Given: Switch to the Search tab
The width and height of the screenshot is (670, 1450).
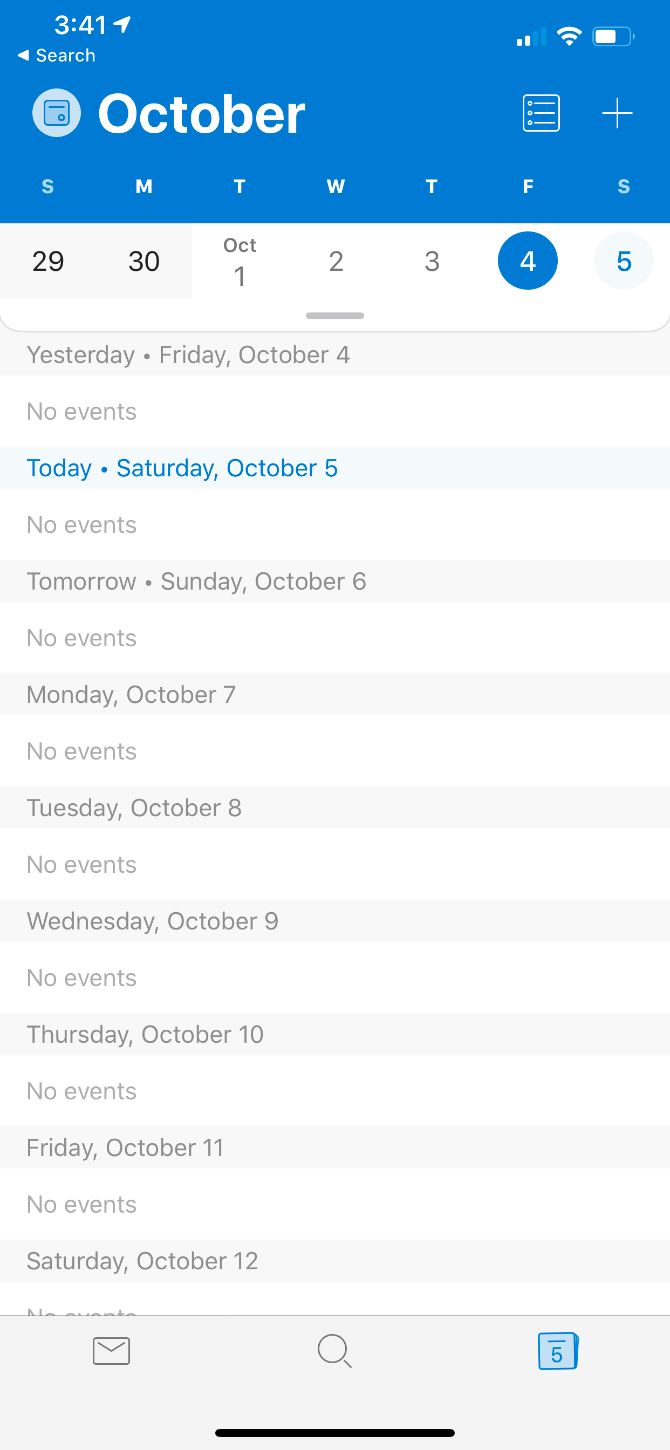Looking at the screenshot, I should (x=335, y=1351).
